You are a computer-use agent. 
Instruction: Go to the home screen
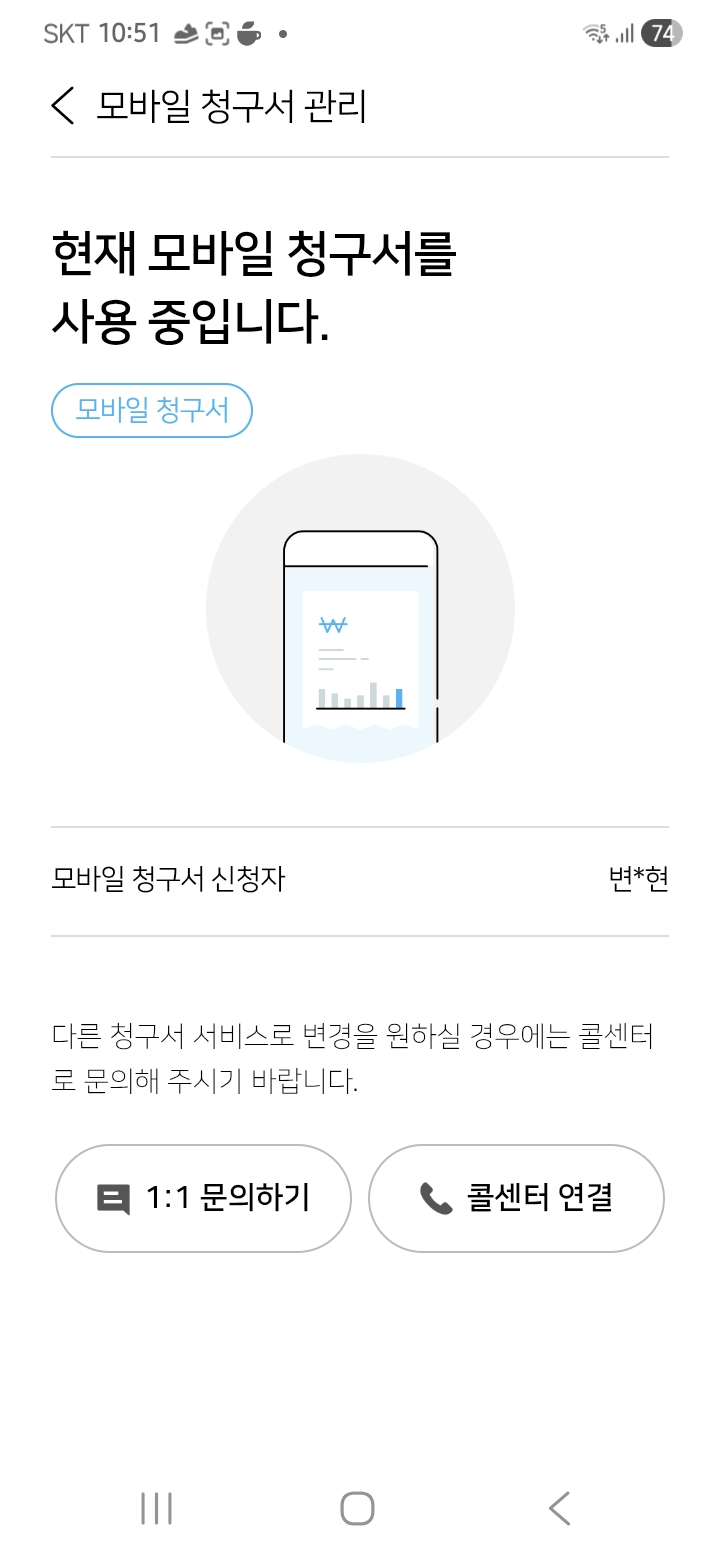[357, 1508]
